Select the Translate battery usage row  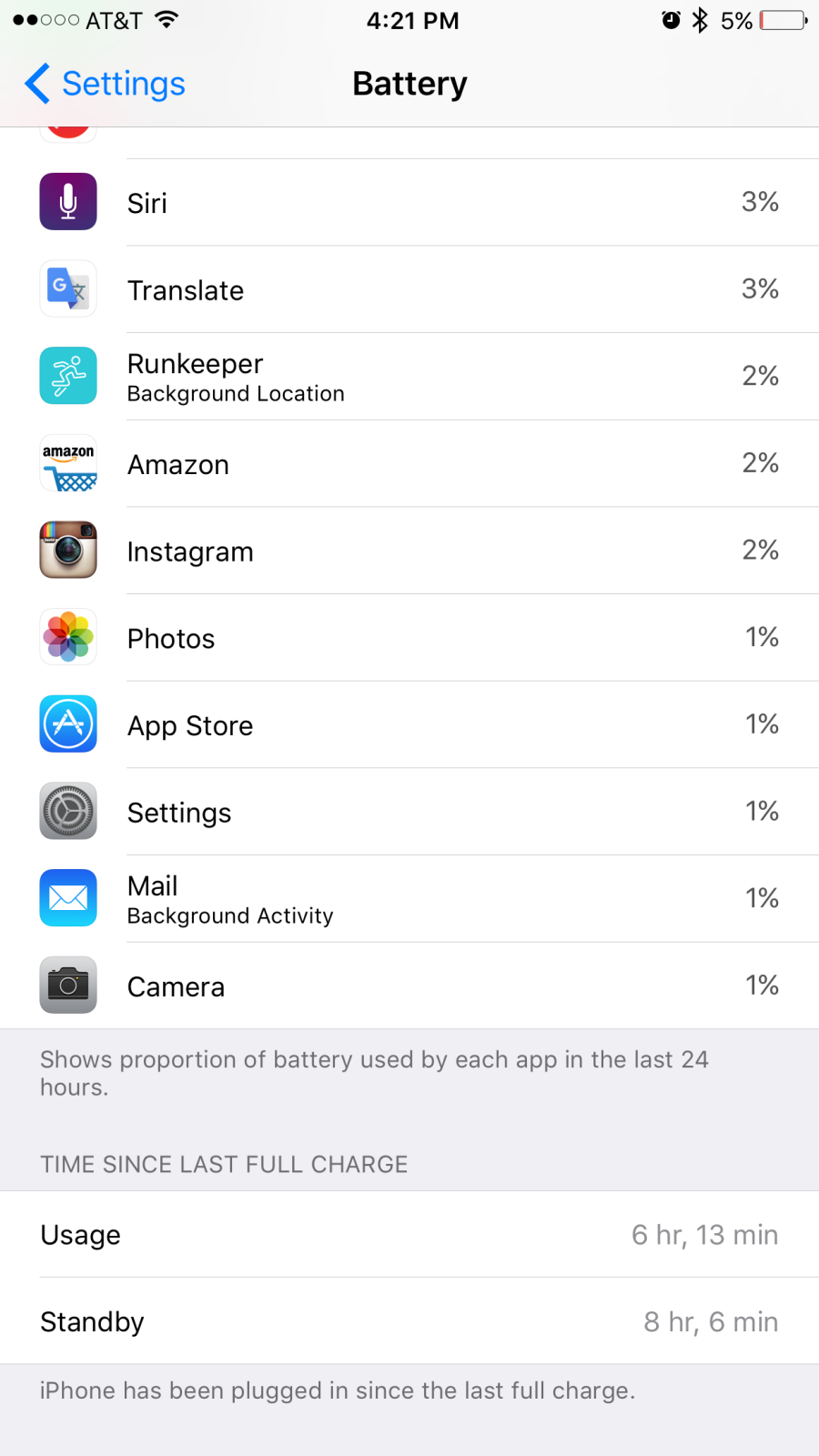(409, 289)
